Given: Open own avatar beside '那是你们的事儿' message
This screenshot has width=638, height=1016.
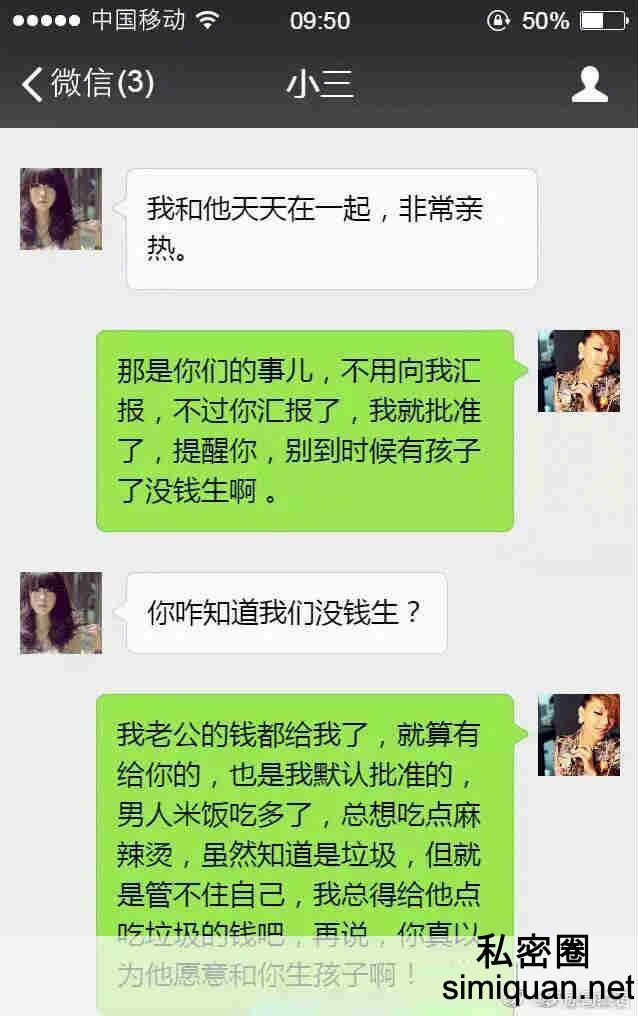Looking at the screenshot, I should [578, 371].
